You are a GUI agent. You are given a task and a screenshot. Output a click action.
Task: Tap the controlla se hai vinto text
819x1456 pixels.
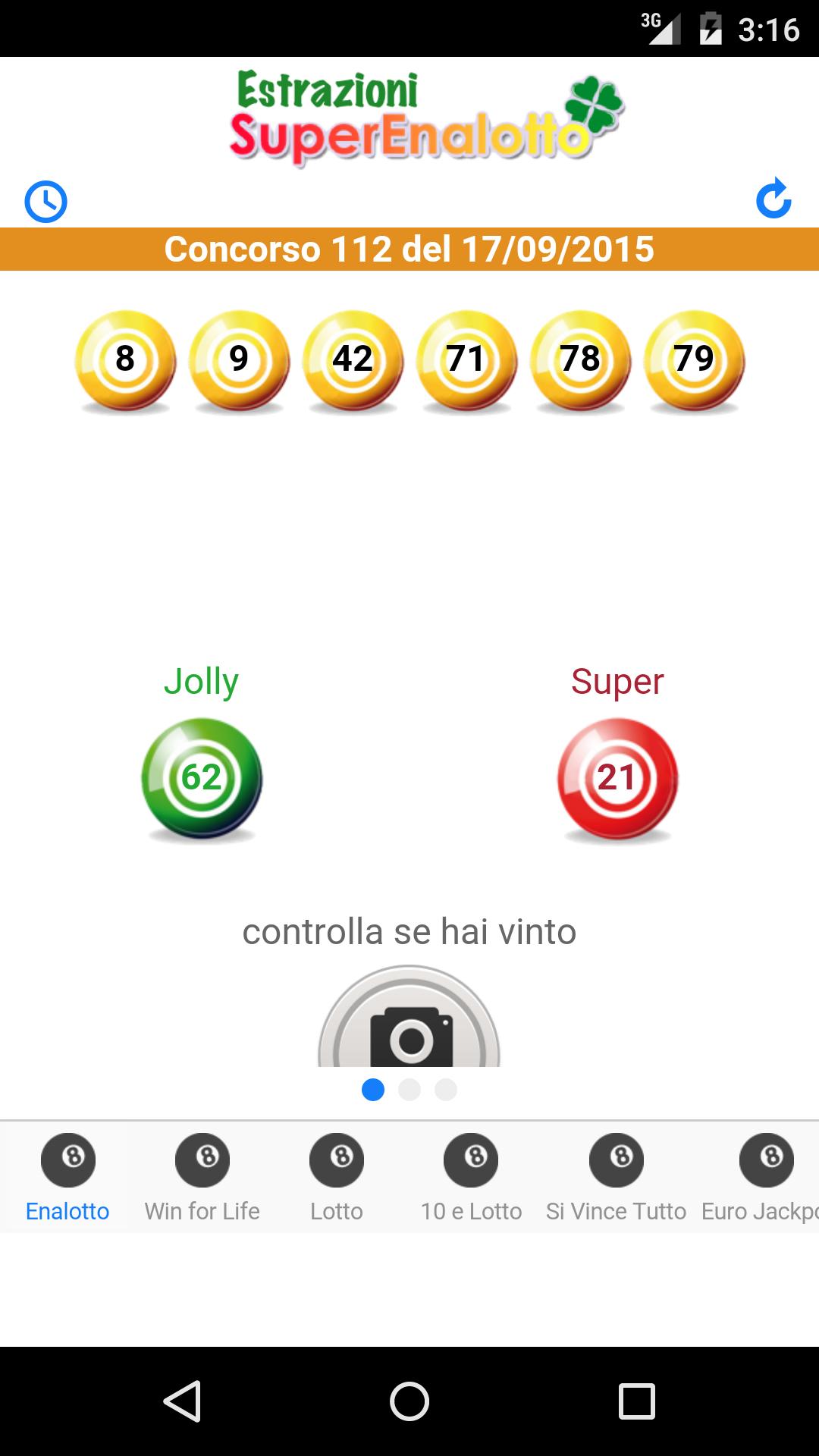click(409, 931)
